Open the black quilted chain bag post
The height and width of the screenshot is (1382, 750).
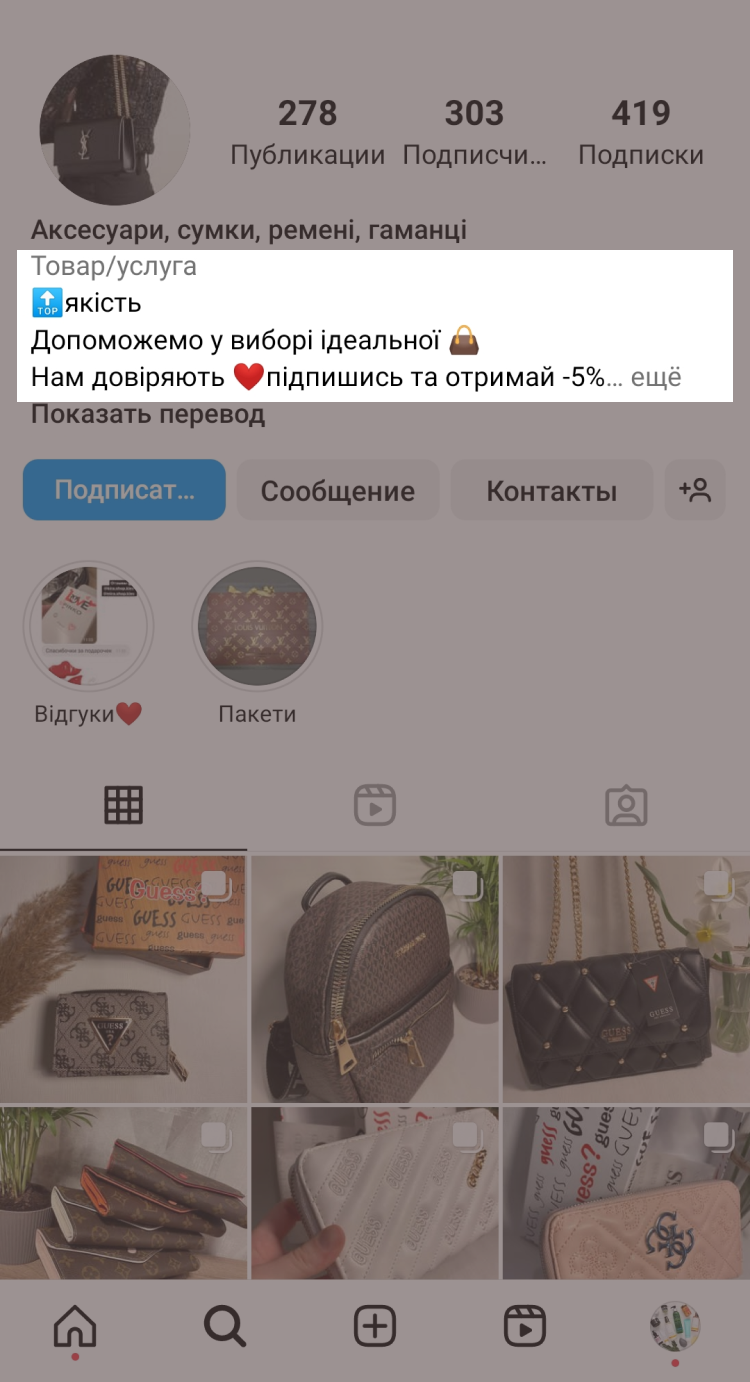(627, 978)
